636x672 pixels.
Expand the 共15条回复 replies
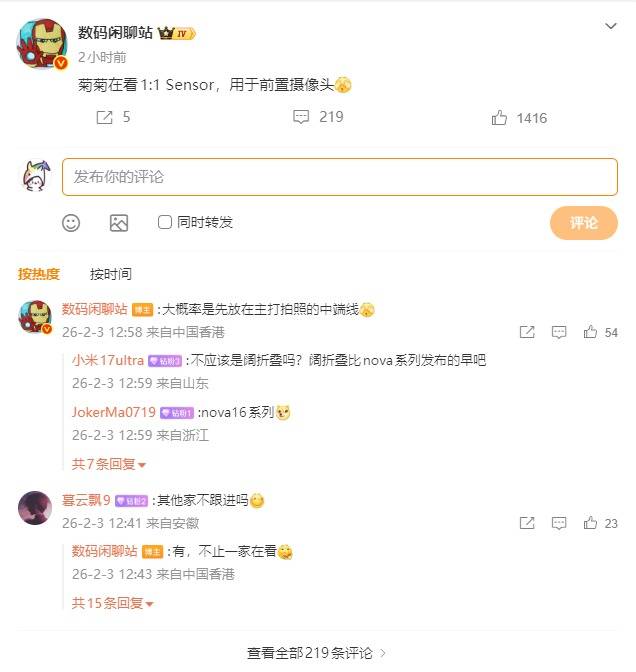[113, 603]
